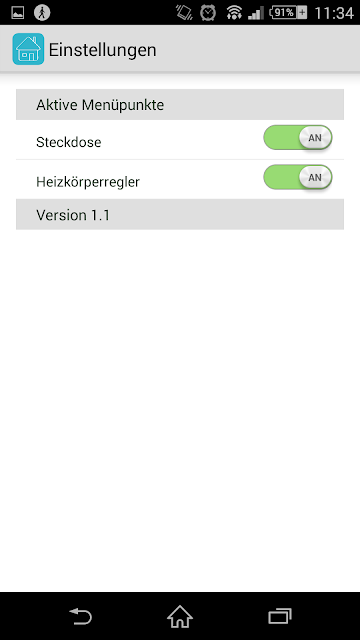Toggle the Steckdose switch off
This screenshot has height=640, width=360.
coord(298,138)
